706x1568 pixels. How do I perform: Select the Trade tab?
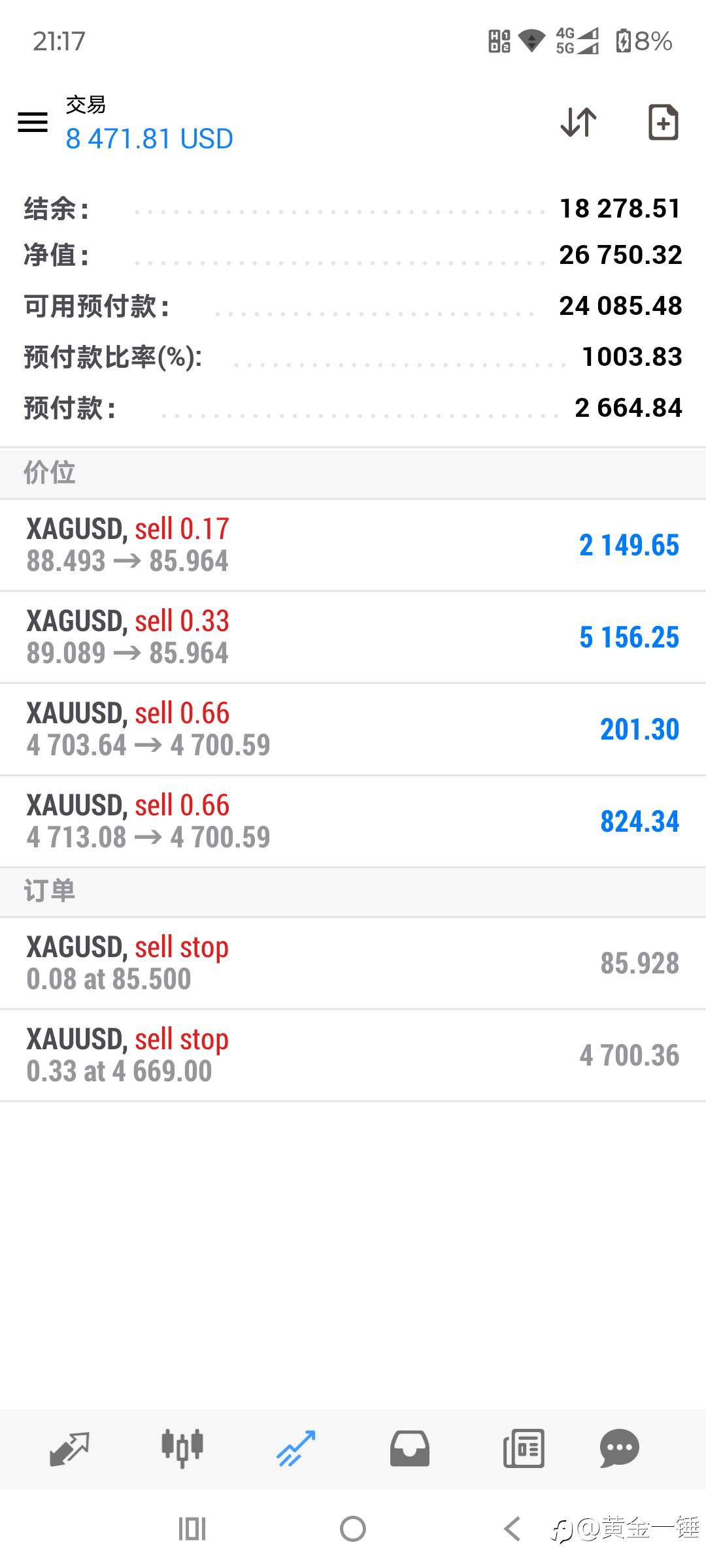pos(296,1449)
